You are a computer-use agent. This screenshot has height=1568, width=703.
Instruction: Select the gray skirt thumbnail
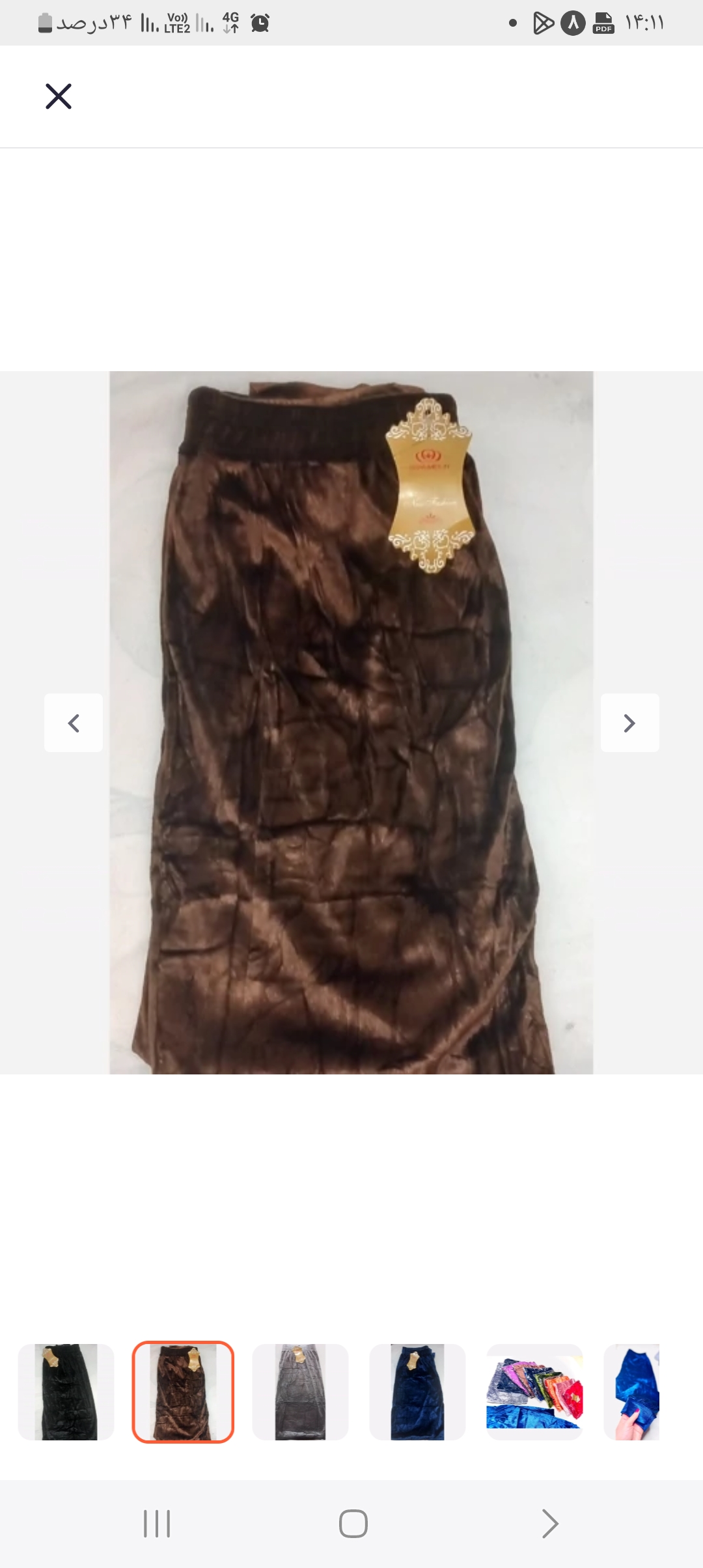tap(300, 1392)
